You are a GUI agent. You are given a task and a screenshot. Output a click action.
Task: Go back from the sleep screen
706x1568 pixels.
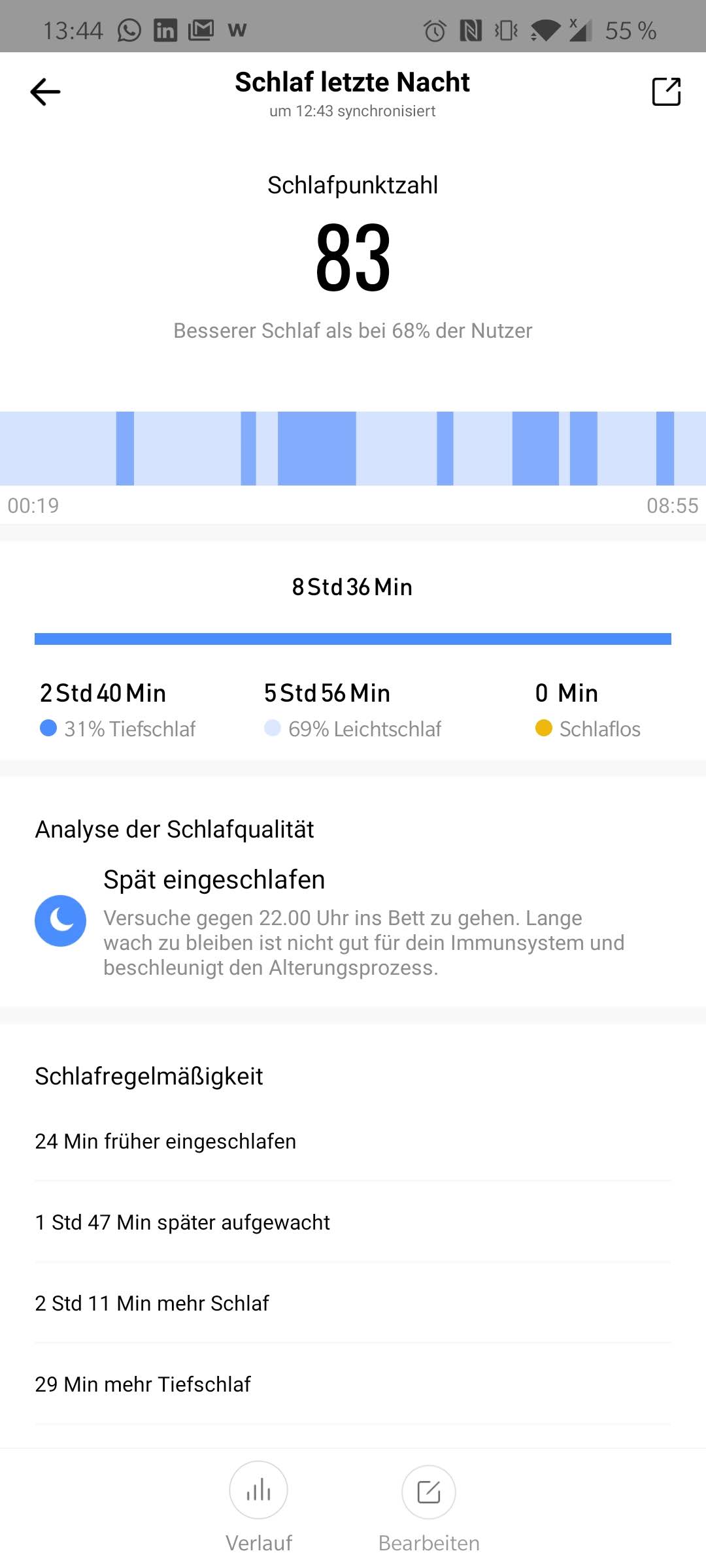[x=45, y=91]
